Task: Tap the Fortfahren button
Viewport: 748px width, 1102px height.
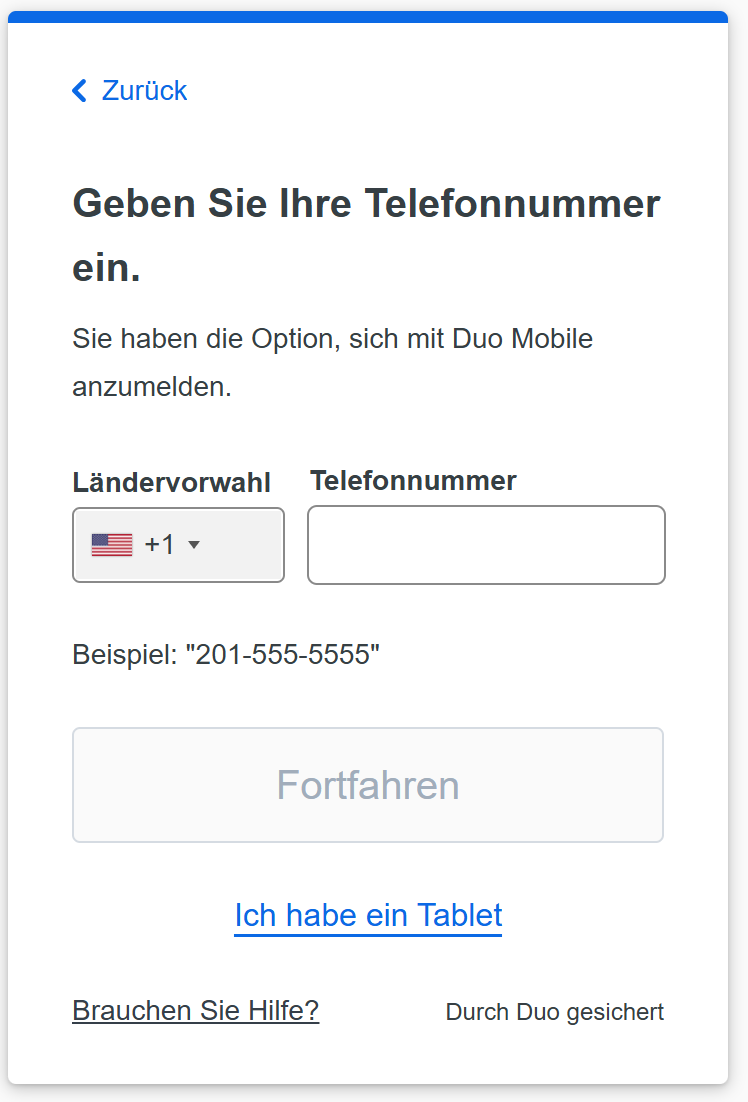Action: tap(368, 785)
